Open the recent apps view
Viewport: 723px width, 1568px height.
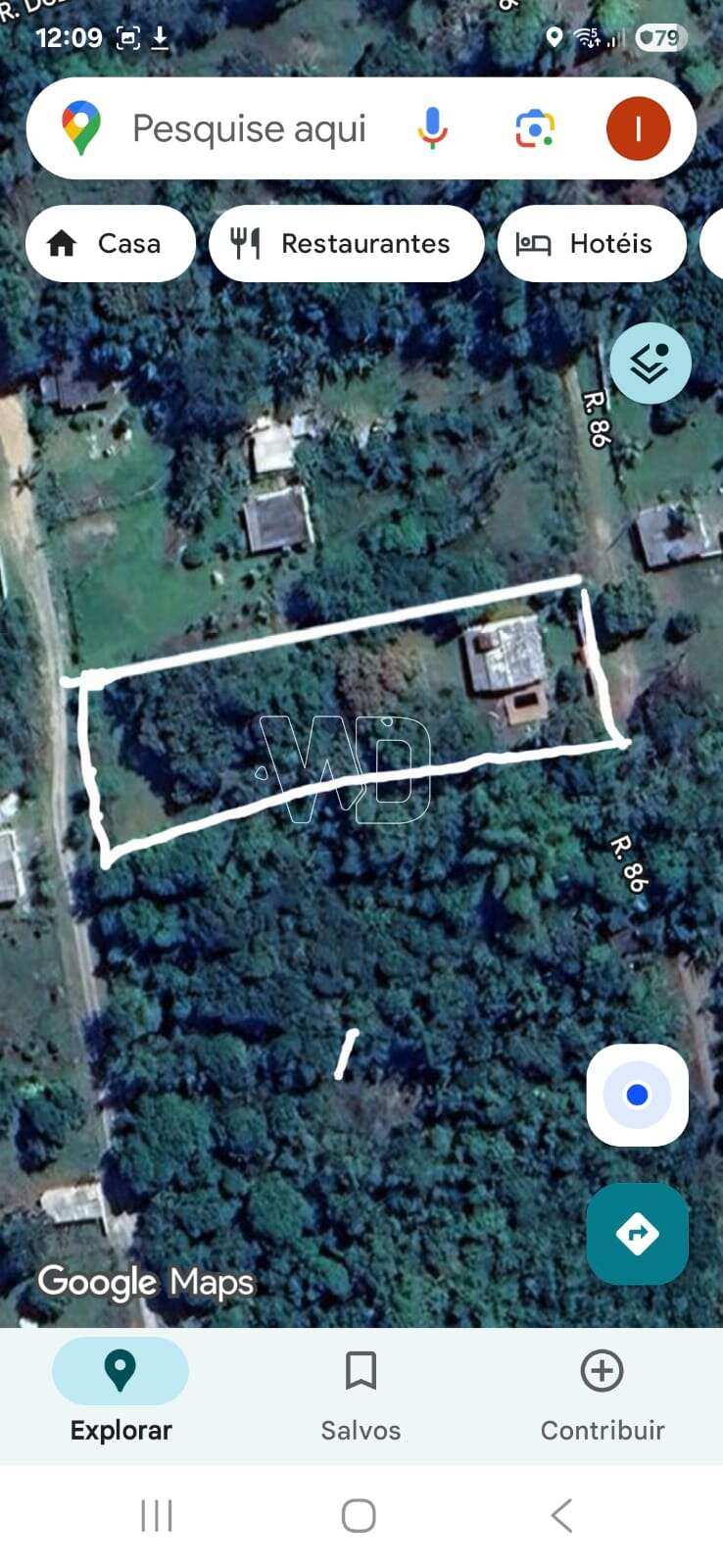click(157, 1515)
